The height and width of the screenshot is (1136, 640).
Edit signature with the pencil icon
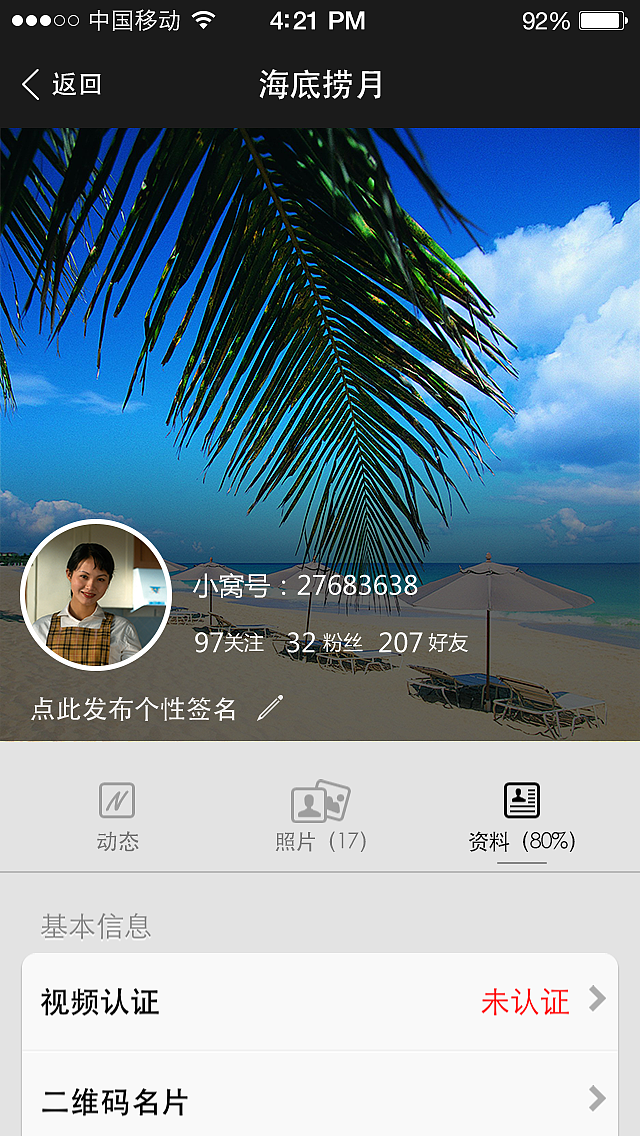[x=270, y=708]
